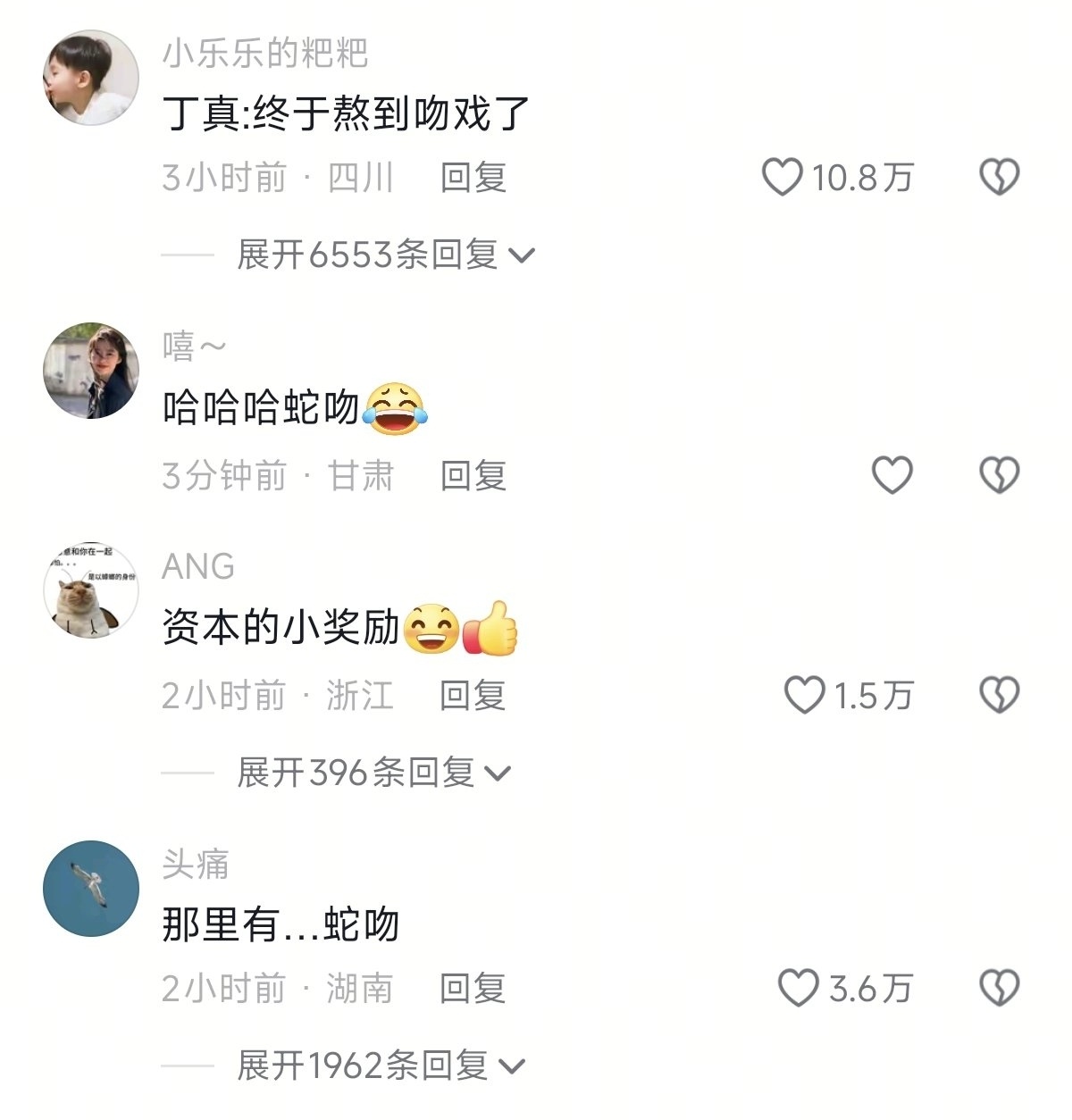Reply to the comment from 甘肃

pyautogui.click(x=473, y=475)
